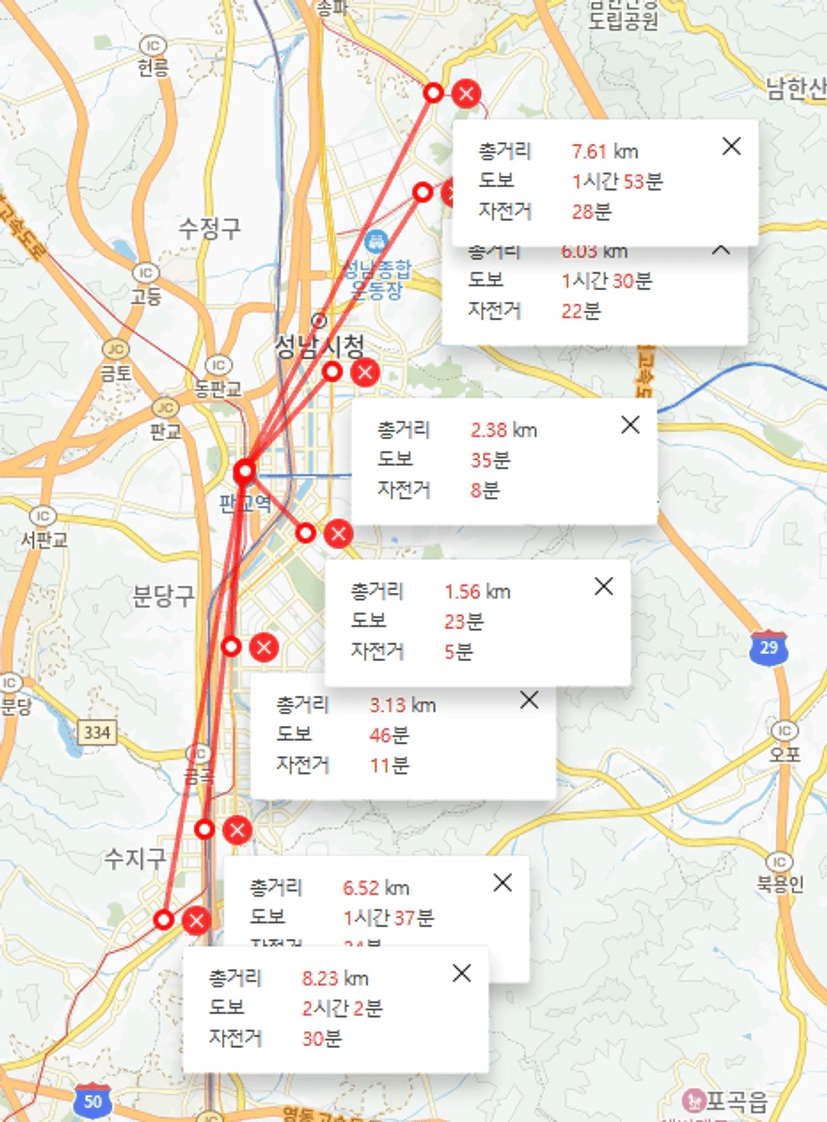Close the 1.56 km distance popup
The width and height of the screenshot is (827, 1122).
[x=604, y=586]
